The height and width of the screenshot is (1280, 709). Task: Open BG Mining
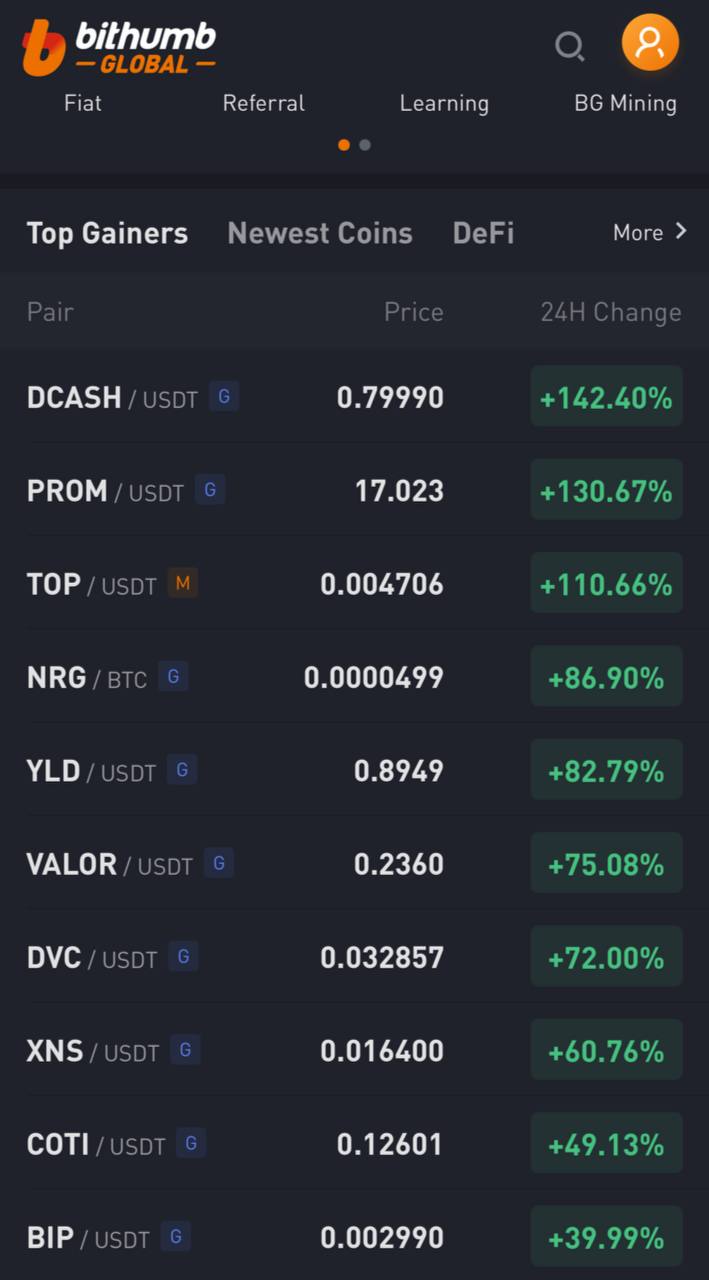[625, 104]
